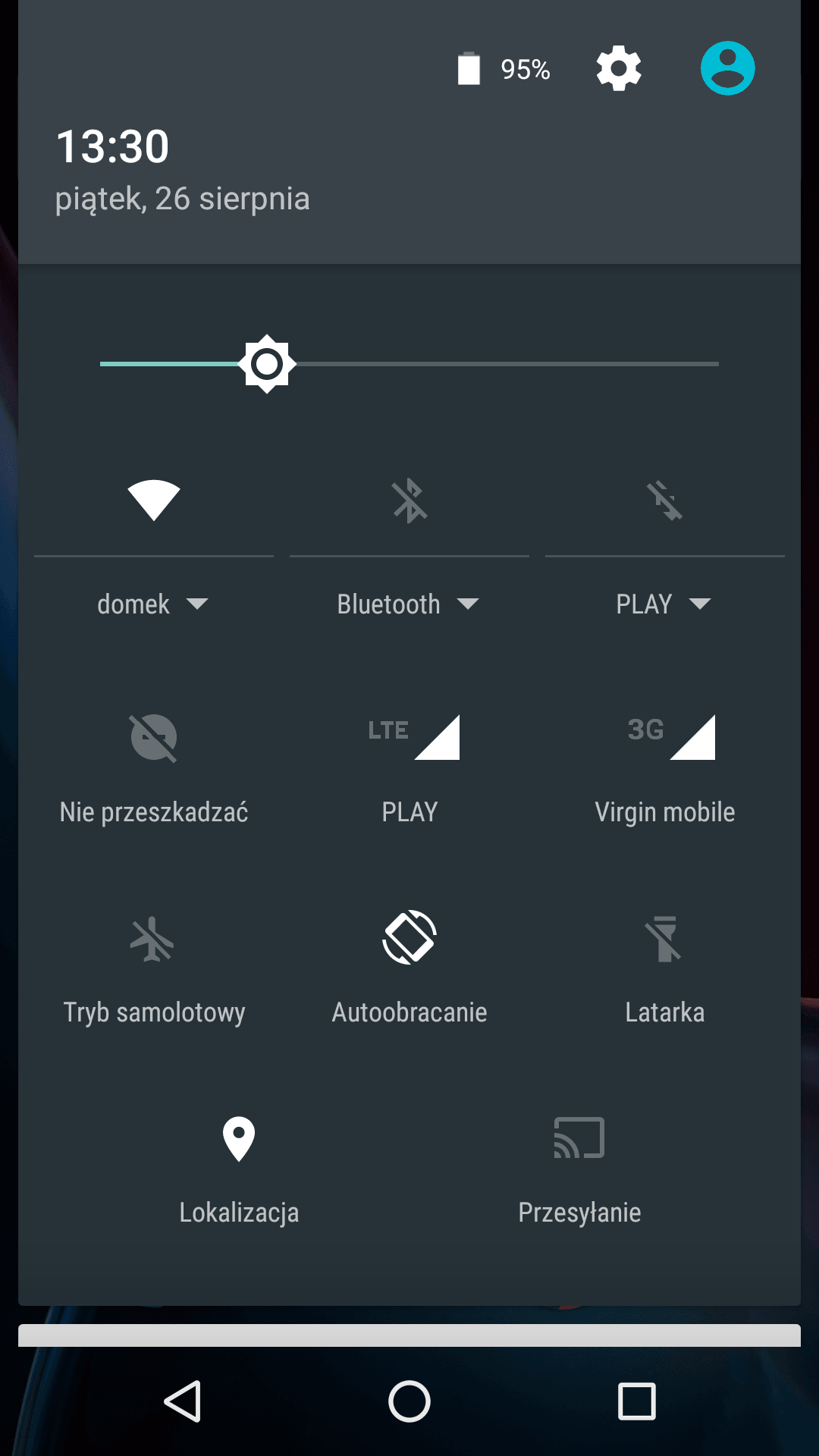
Task: Toggle the mobile data icon
Action: coord(665,500)
